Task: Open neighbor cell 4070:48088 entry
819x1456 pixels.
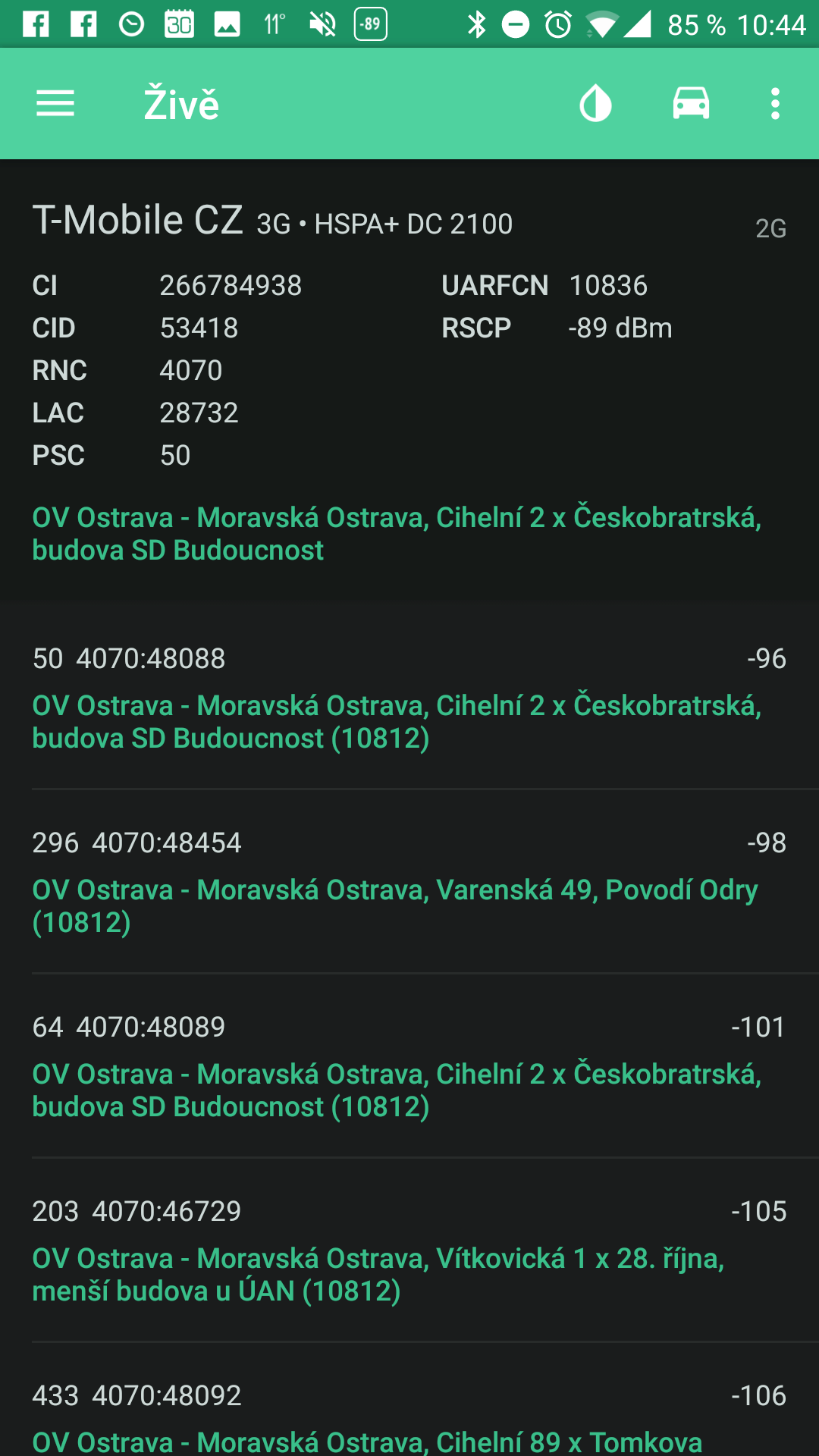Action: tap(409, 697)
